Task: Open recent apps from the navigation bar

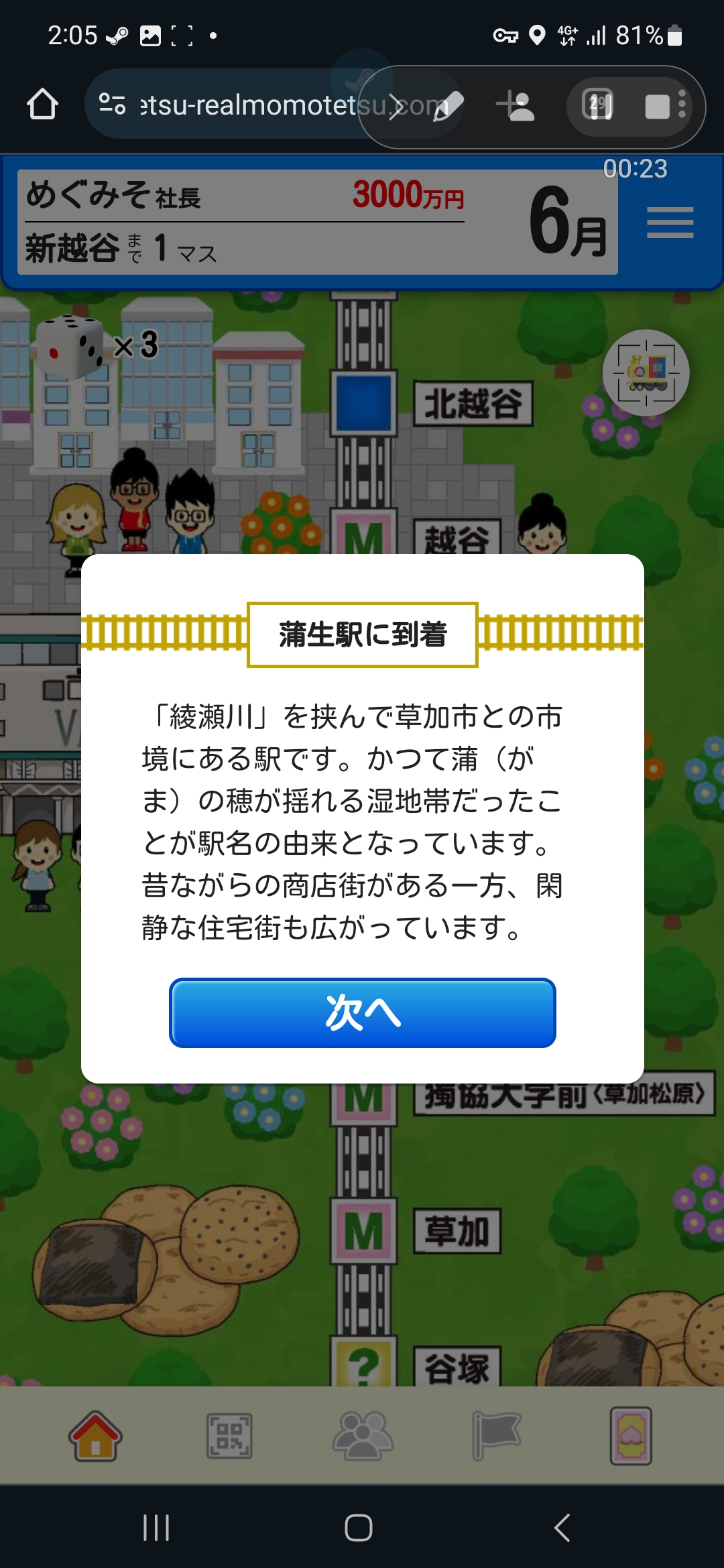Action: coord(156,1528)
